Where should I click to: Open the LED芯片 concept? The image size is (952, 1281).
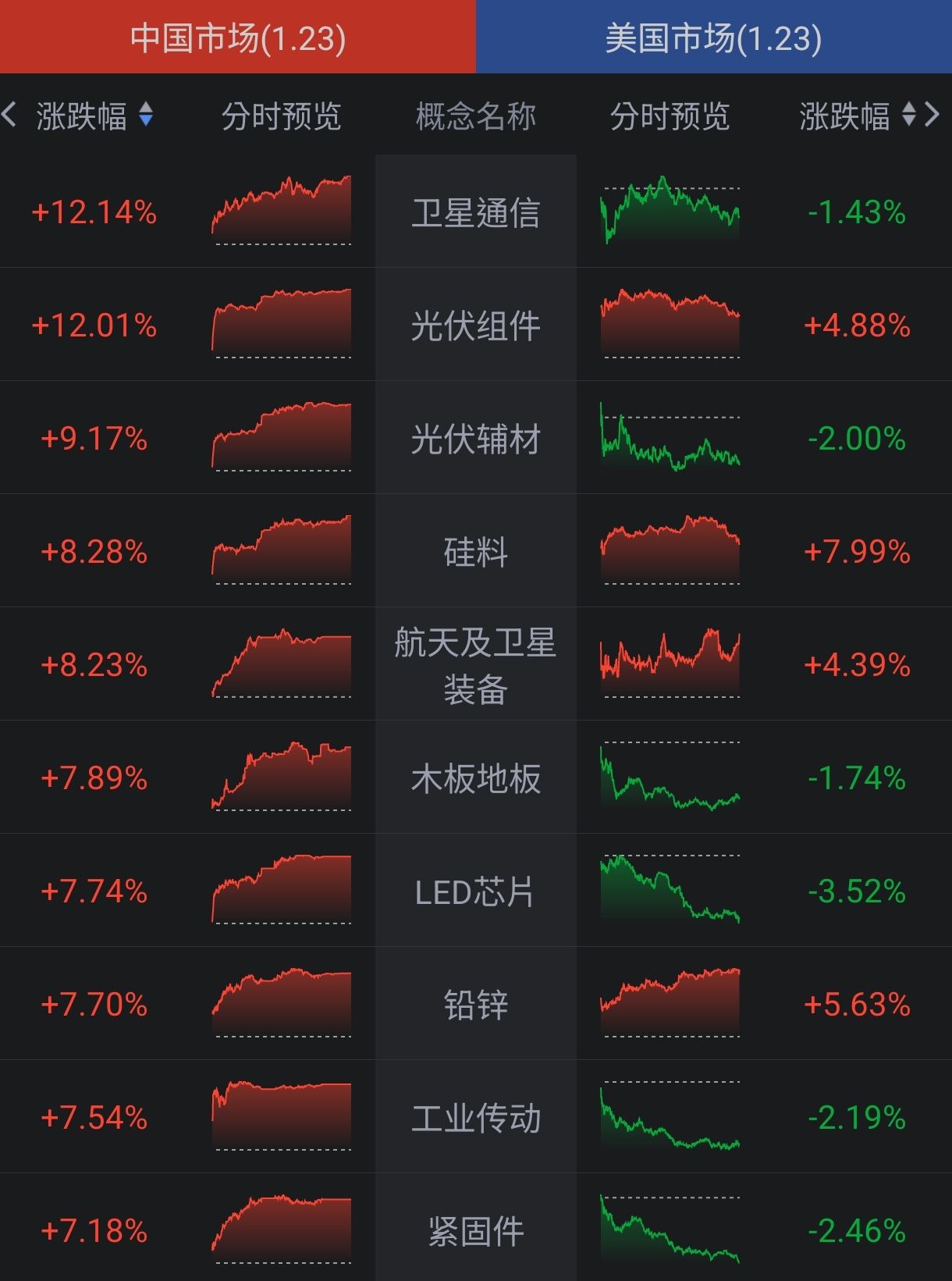tap(476, 891)
